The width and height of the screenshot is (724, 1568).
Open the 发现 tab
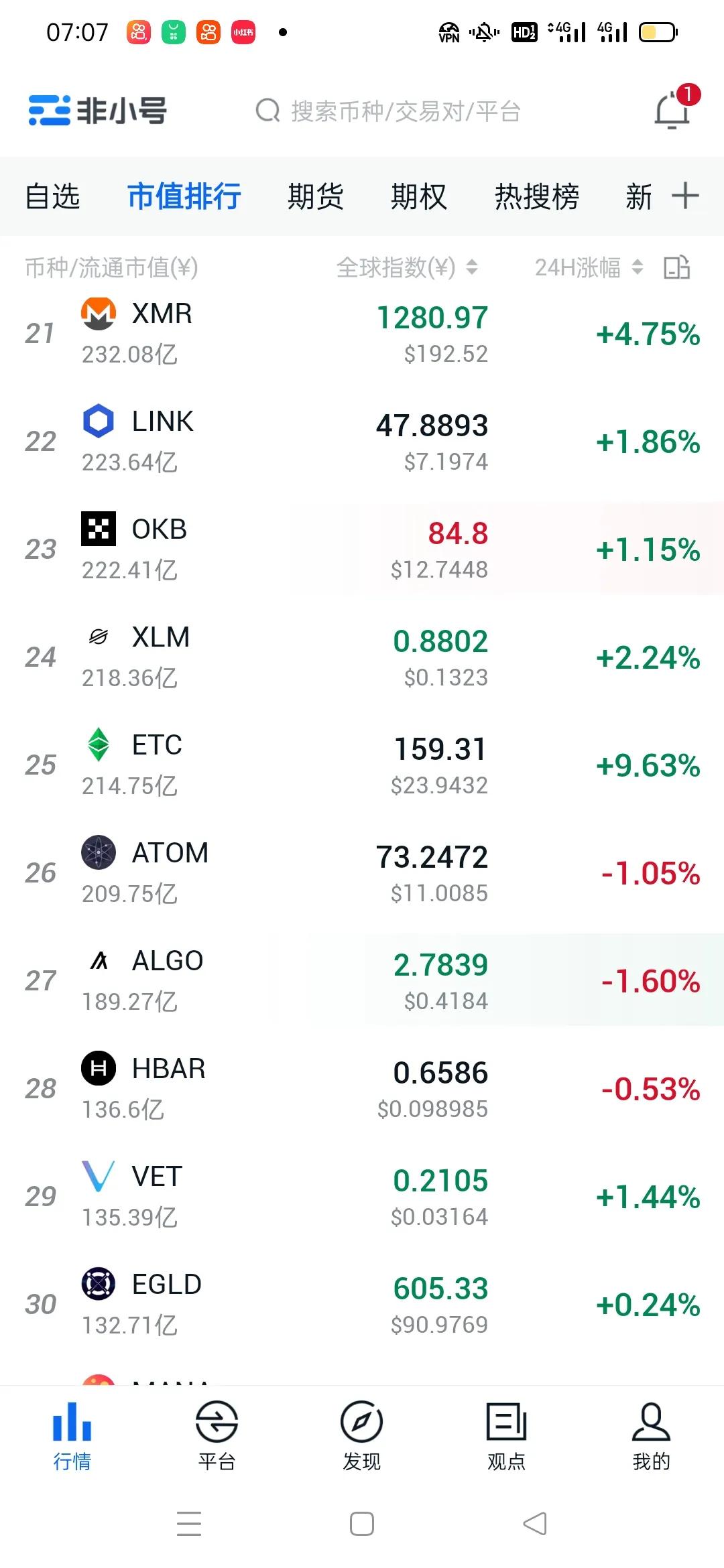click(362, 1435)
